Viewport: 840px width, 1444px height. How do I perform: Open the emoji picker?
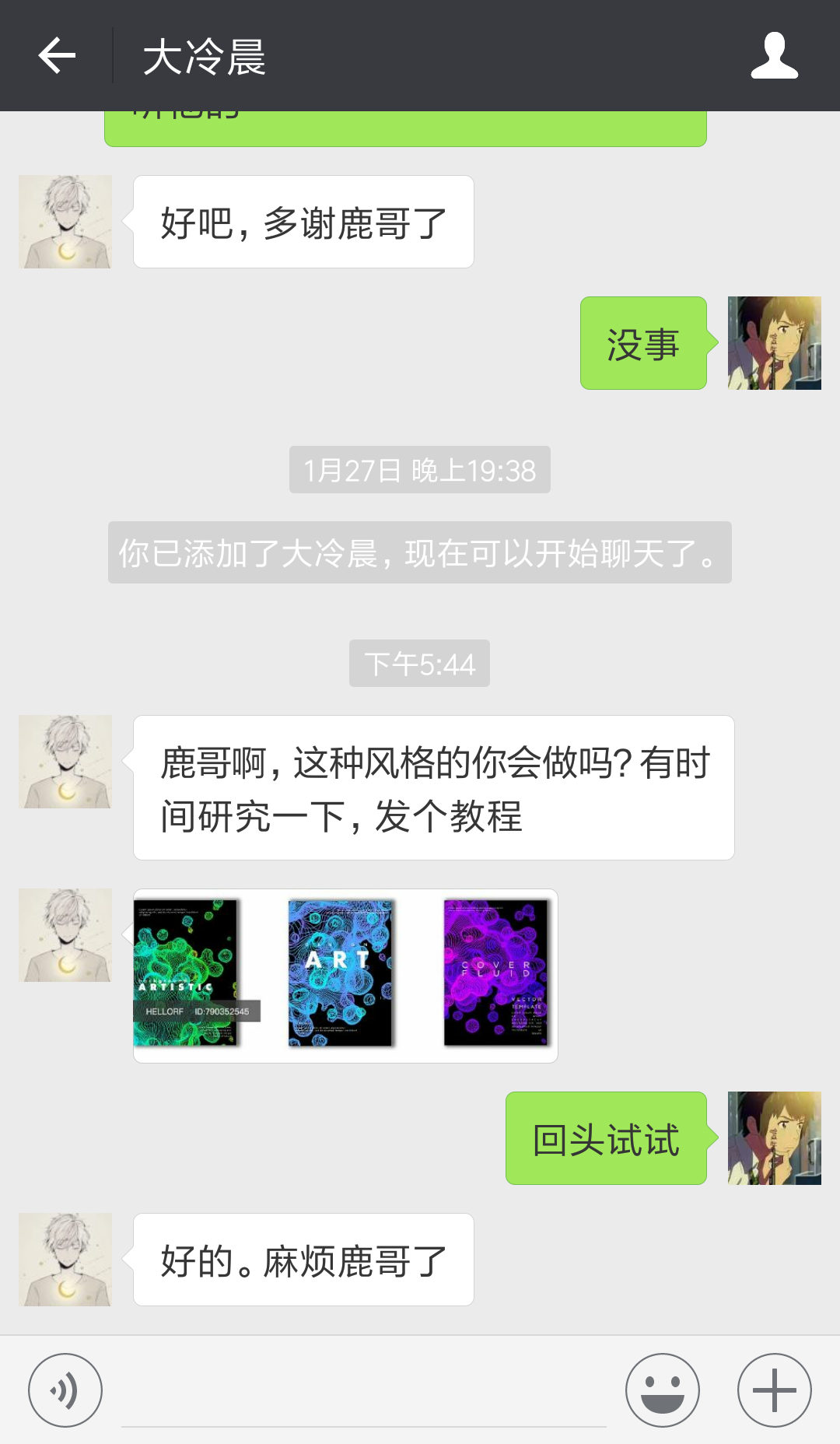(x=663, y=1390)
